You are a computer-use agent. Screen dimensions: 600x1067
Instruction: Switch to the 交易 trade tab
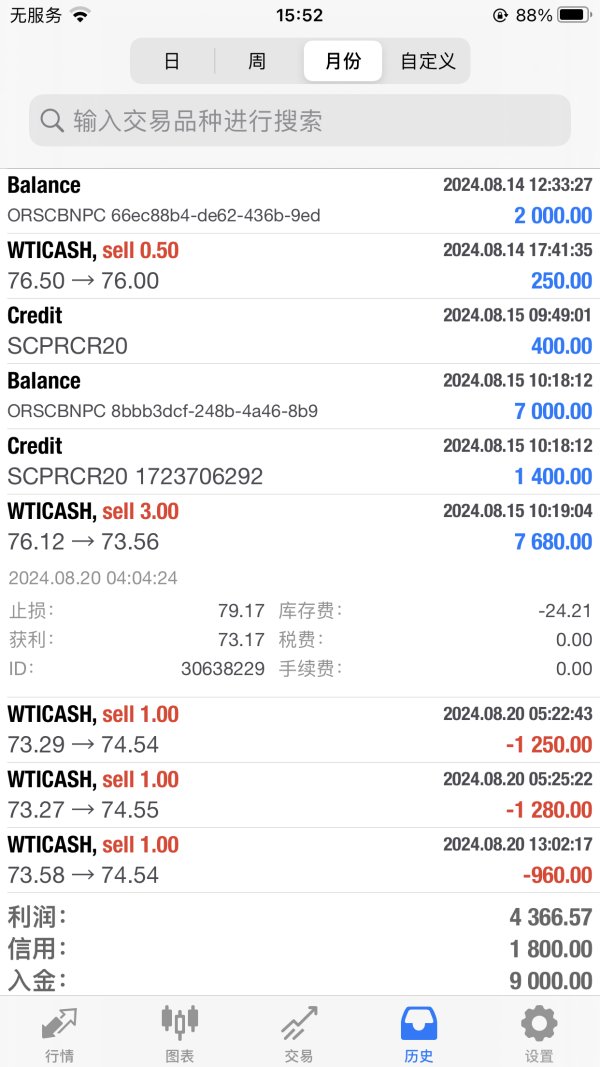pyautogui.click(x=299, y=1032)
